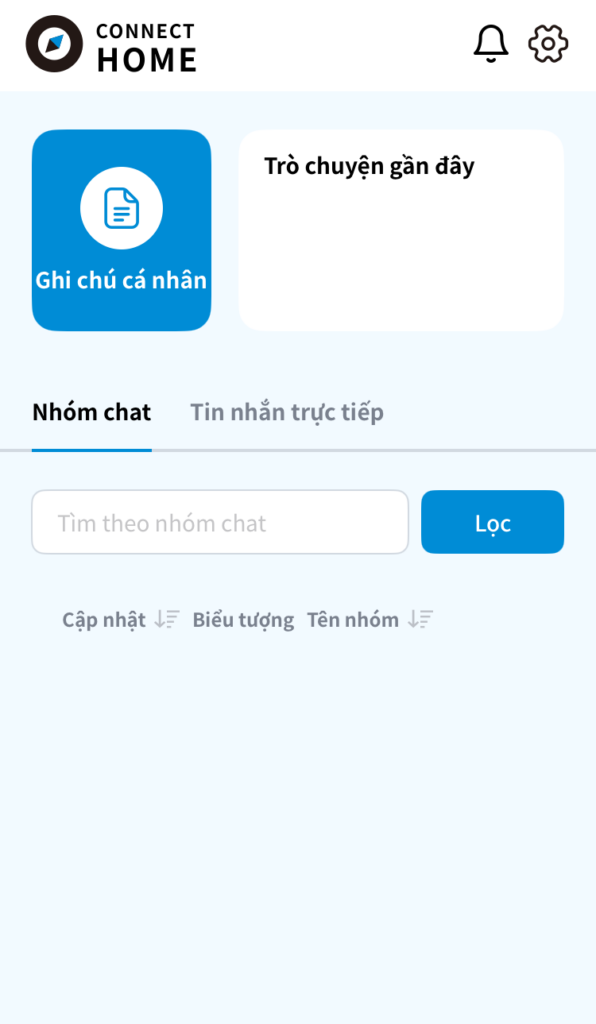Sort groups by Cập nhật
Screen dimensions: 596x1024
pos(121,620)
